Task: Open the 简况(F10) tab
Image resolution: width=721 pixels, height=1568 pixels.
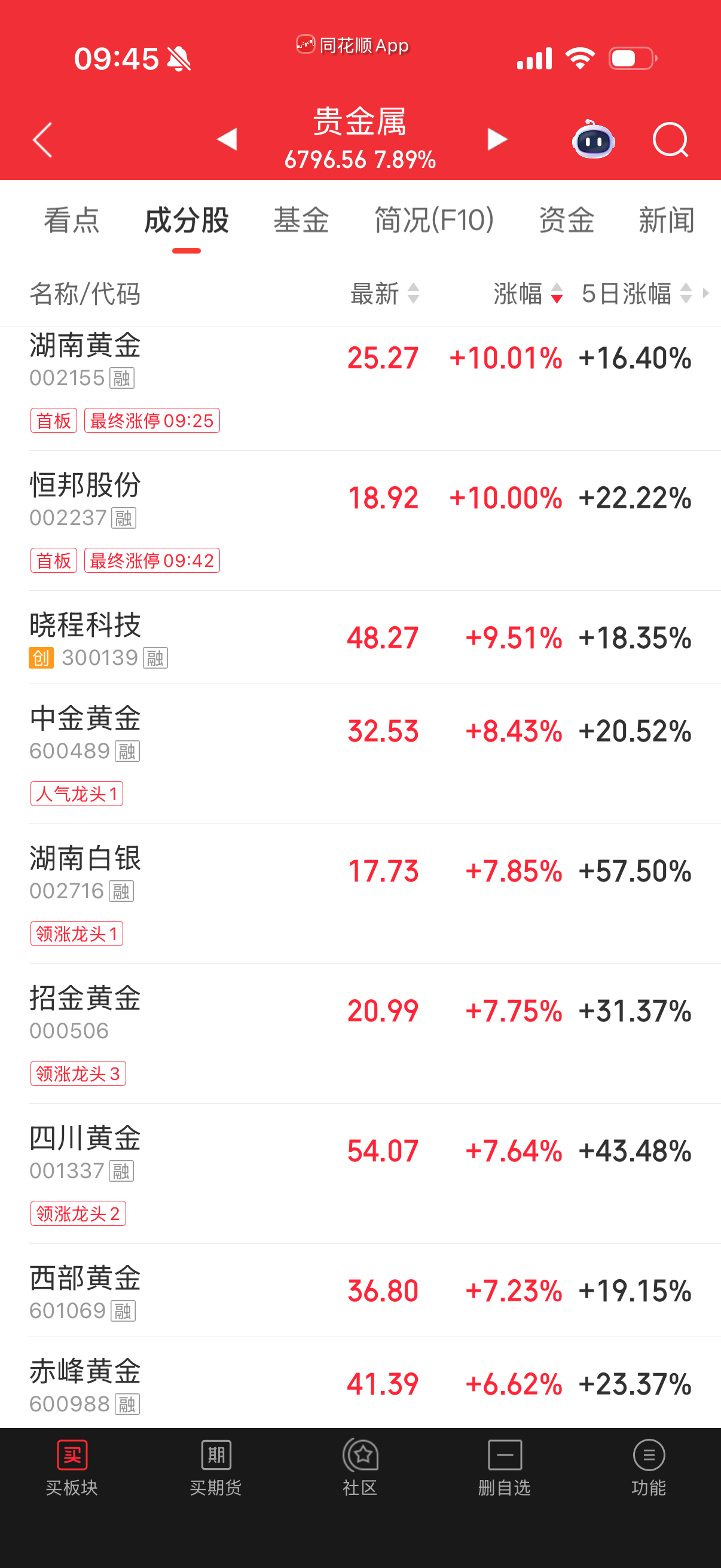Action: coord(434,221)
